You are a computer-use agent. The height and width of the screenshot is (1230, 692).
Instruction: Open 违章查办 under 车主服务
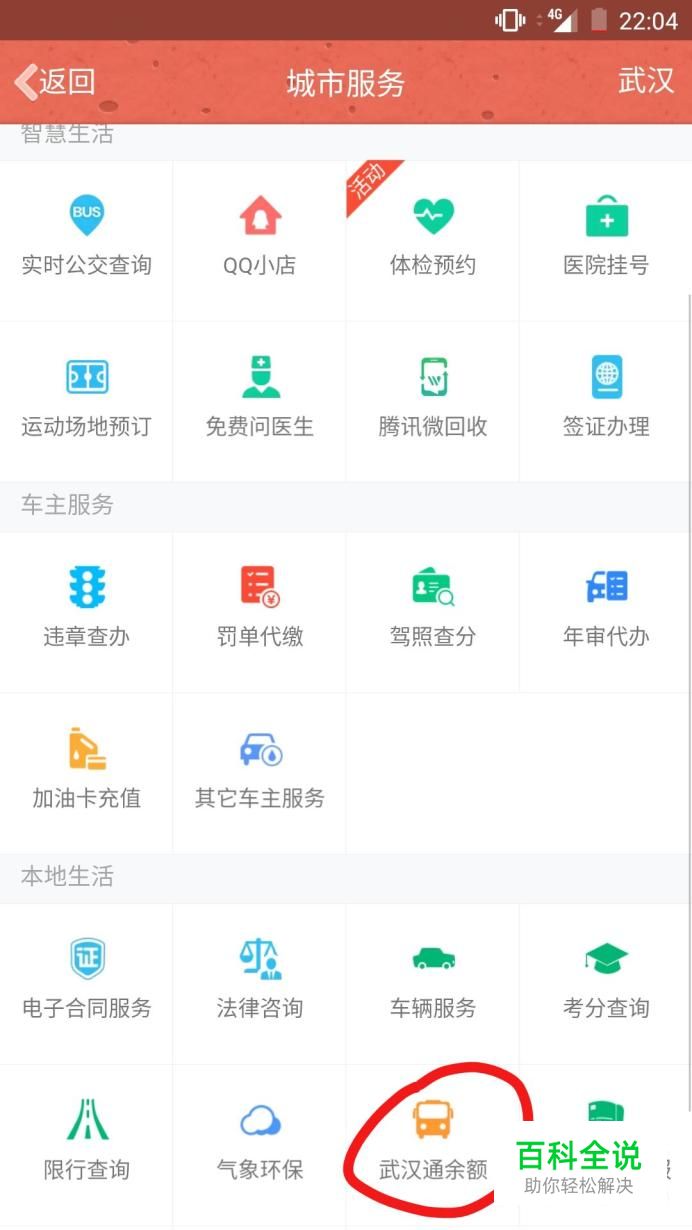87,610
